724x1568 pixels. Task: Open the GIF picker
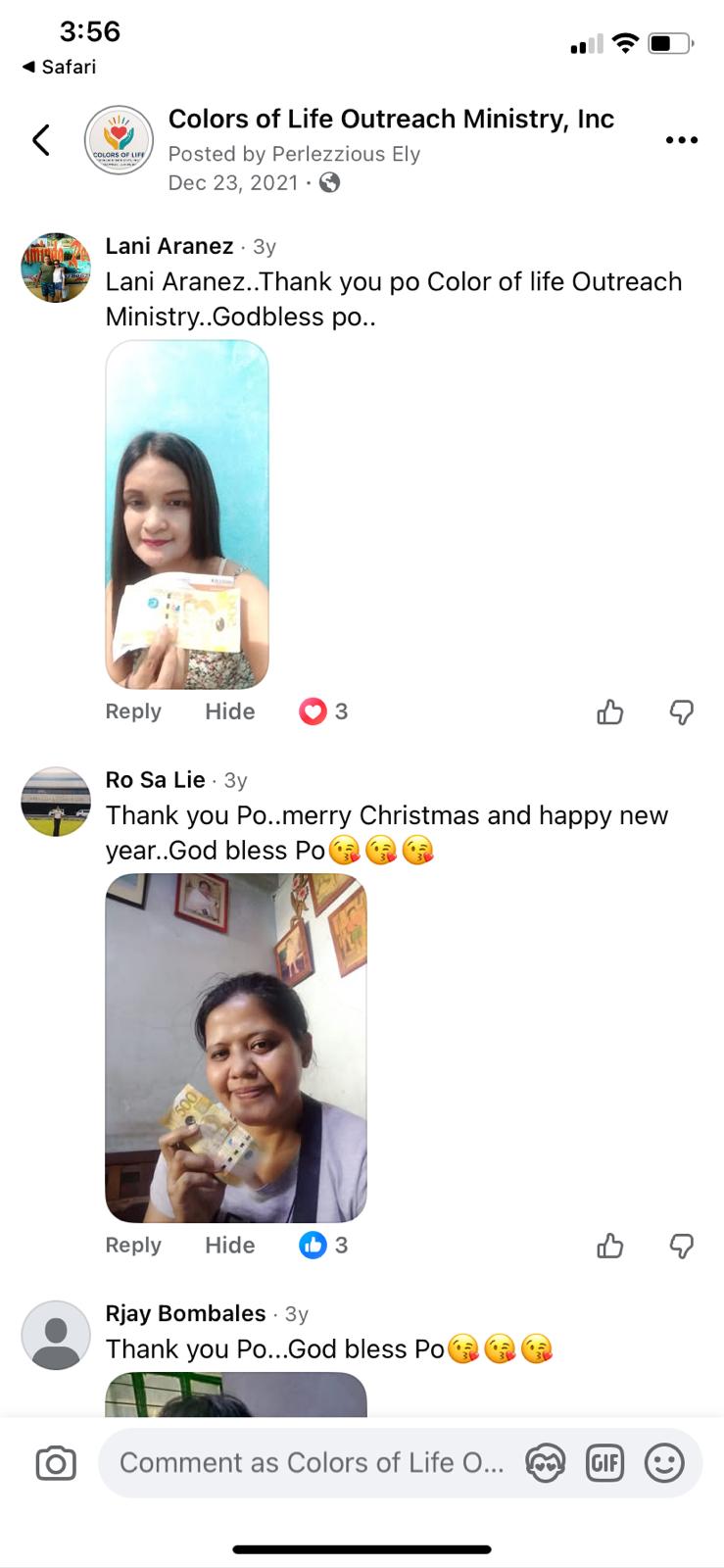click(x=604, y=1463)
